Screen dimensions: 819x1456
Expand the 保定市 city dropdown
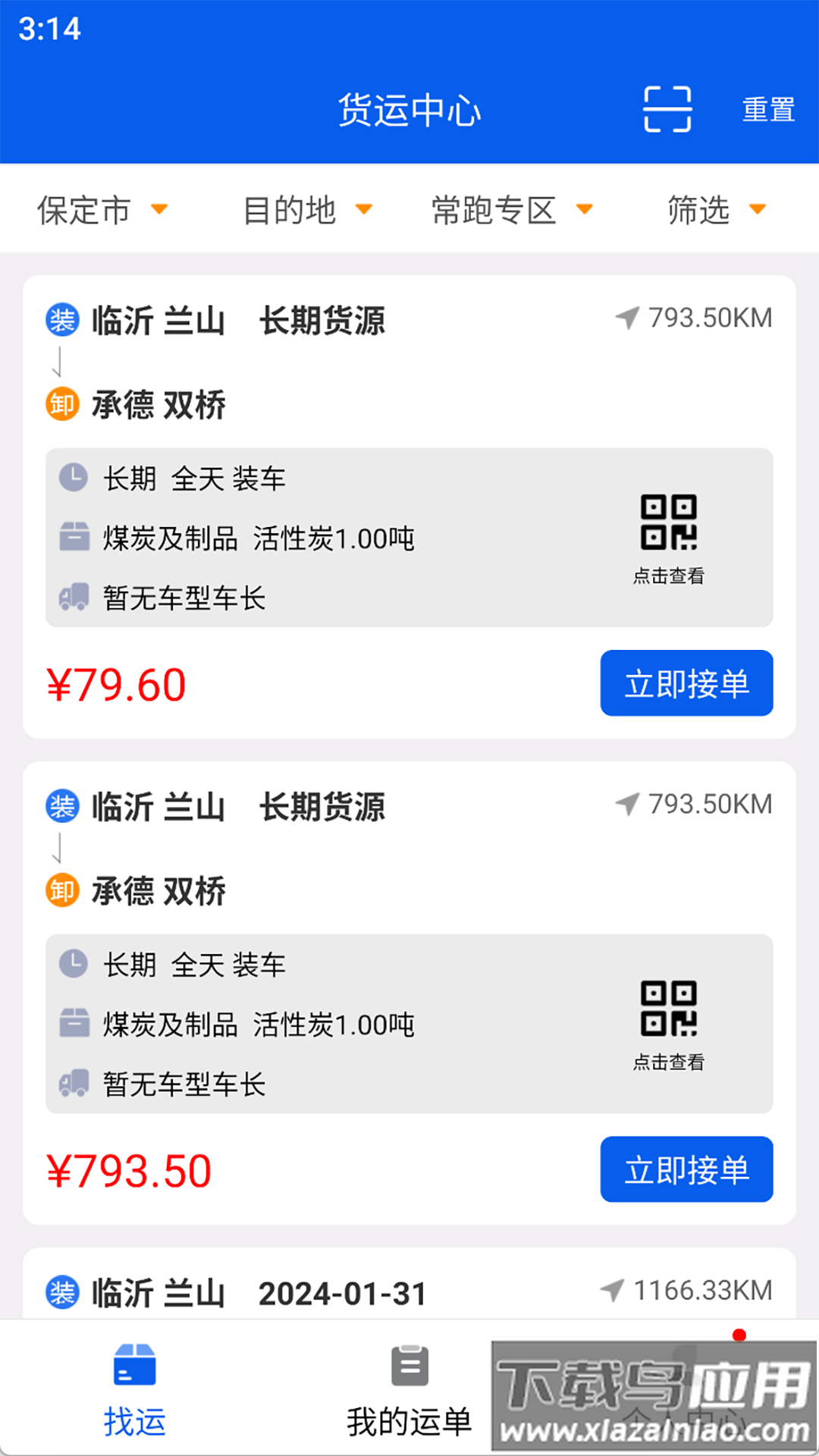(102, 211)
